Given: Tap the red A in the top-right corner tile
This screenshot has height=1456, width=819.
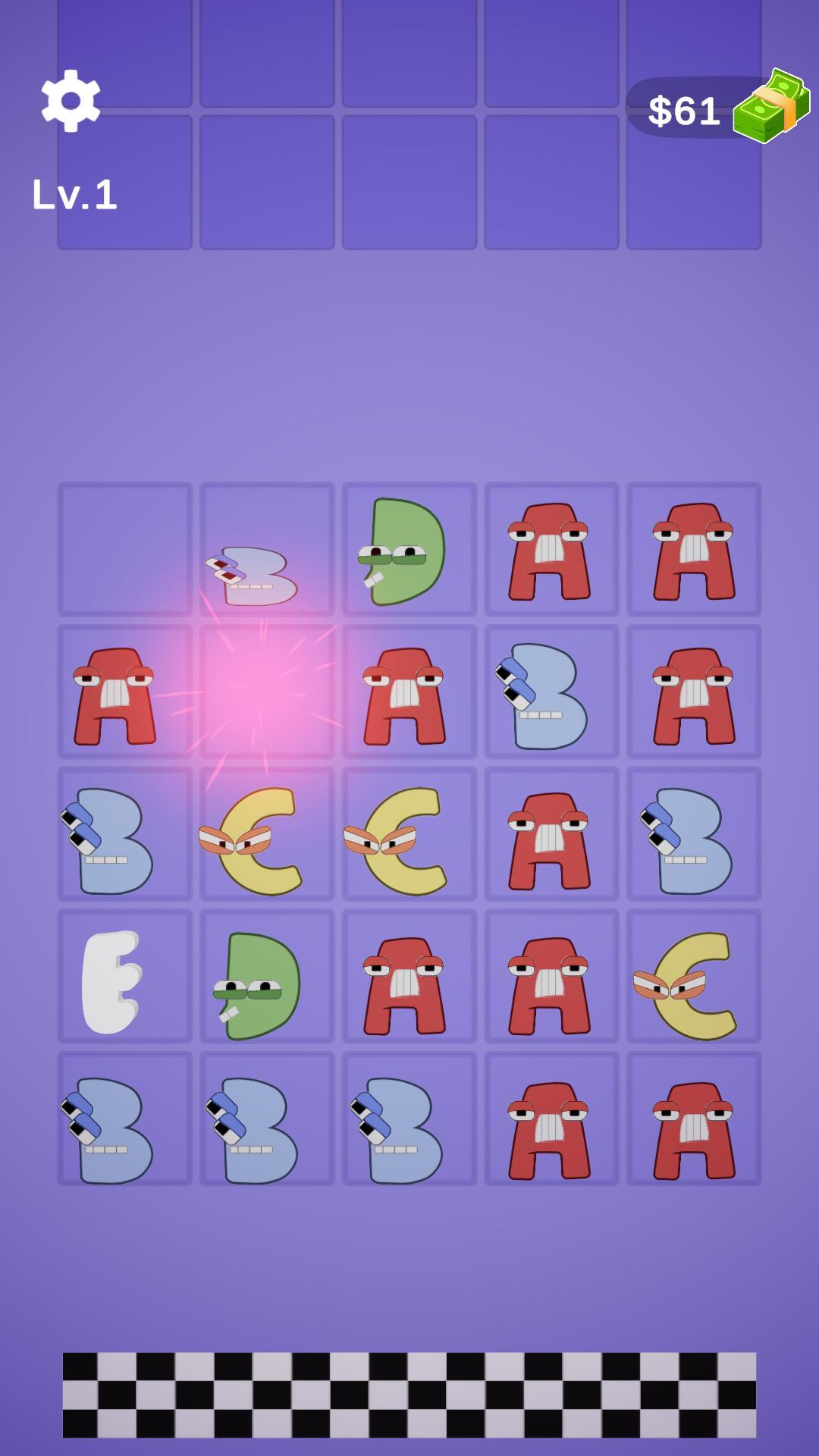Looking at the screenshot, I should pos(692,550).
